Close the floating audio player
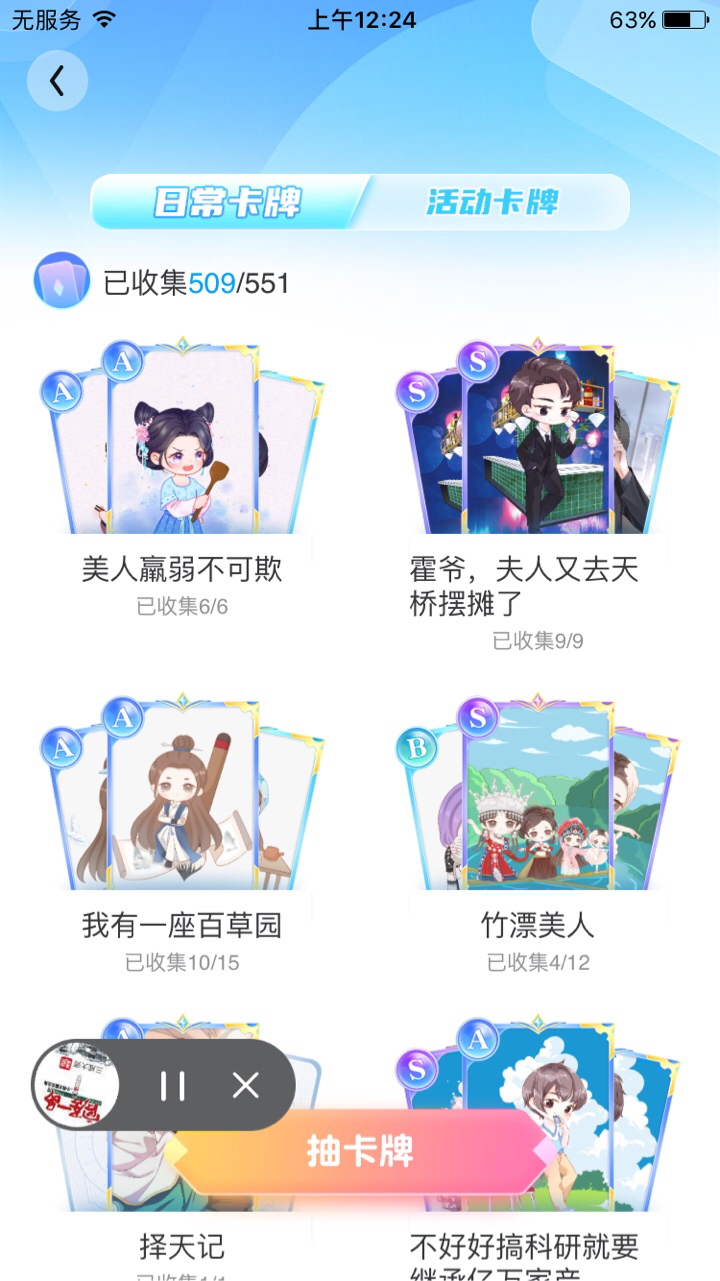 [x=246, y=1085]
